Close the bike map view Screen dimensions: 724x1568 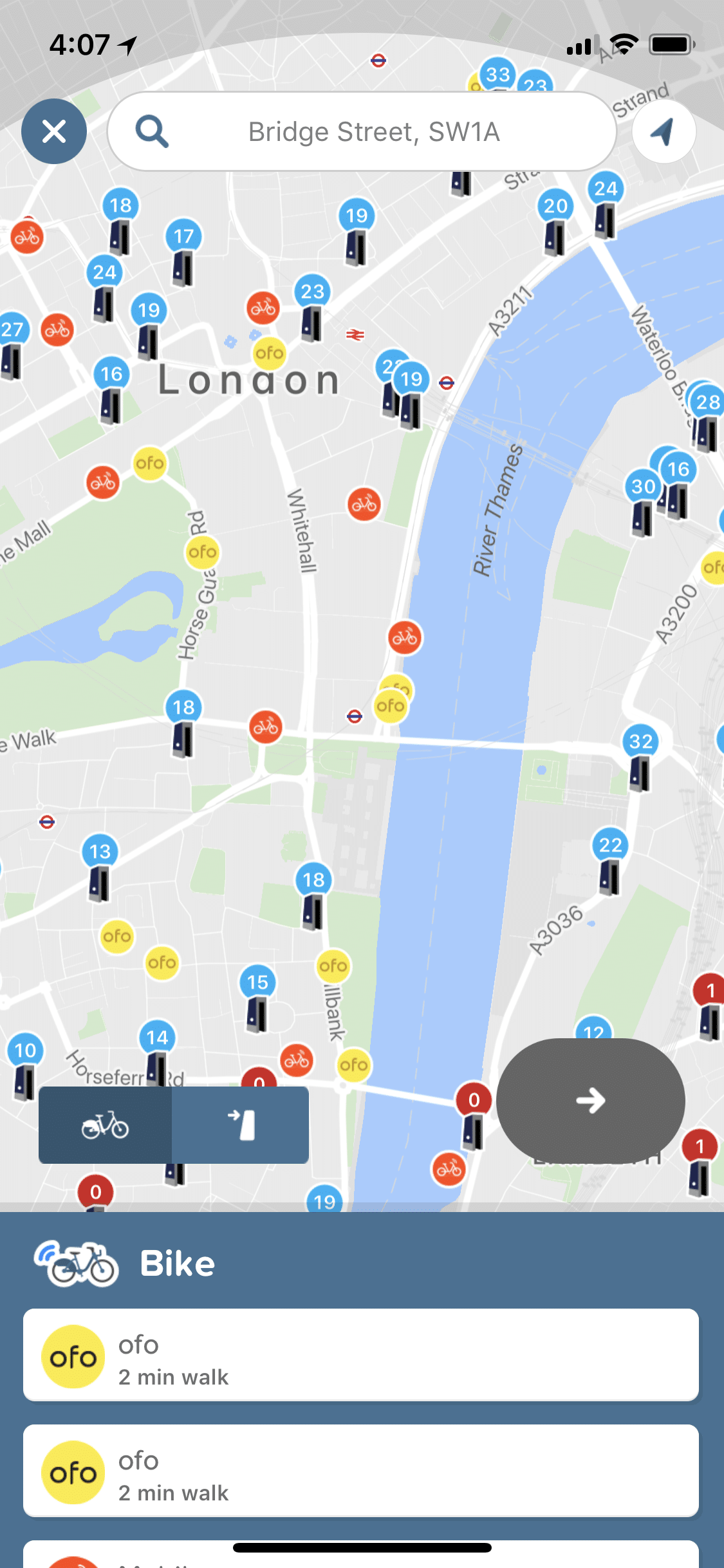click(54, 132)
